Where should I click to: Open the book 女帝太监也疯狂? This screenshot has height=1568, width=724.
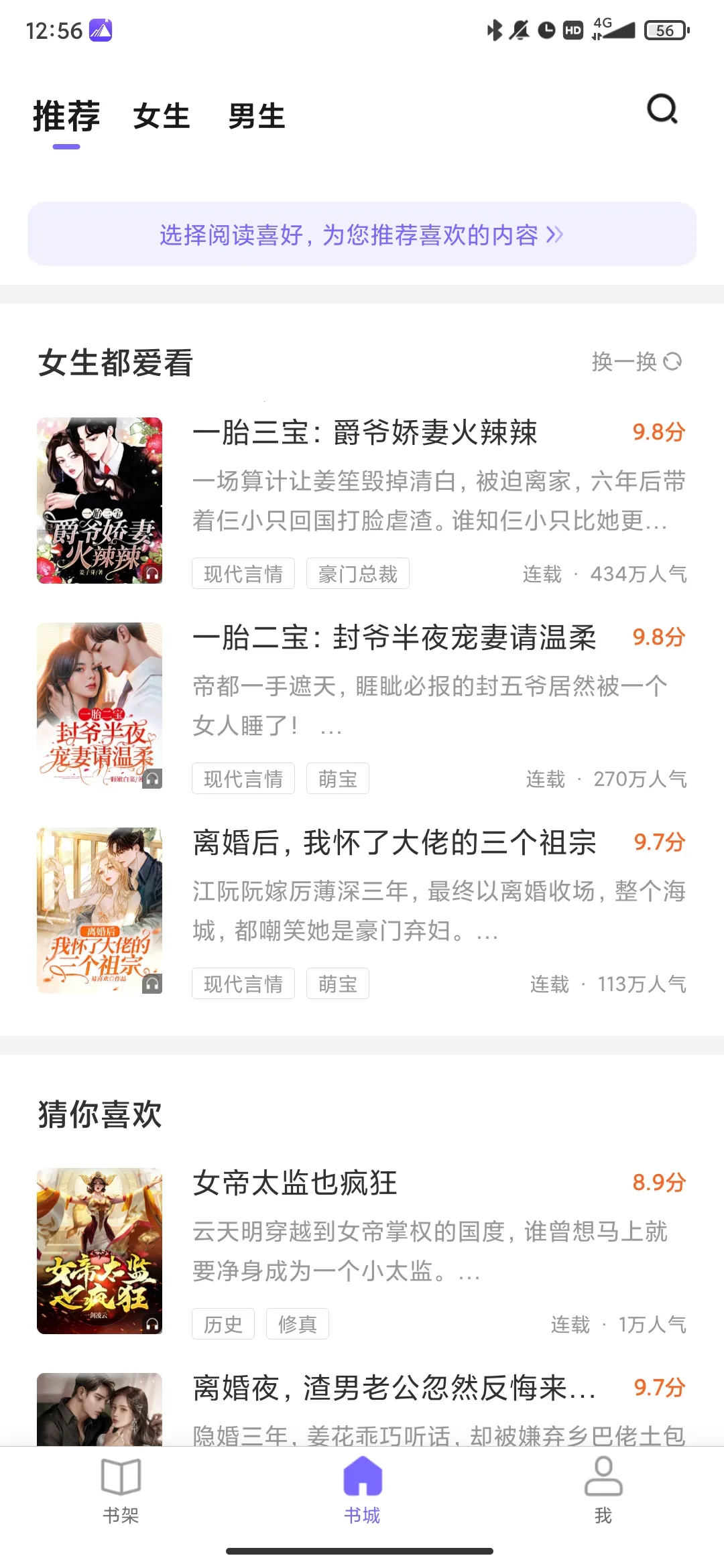295,1183
